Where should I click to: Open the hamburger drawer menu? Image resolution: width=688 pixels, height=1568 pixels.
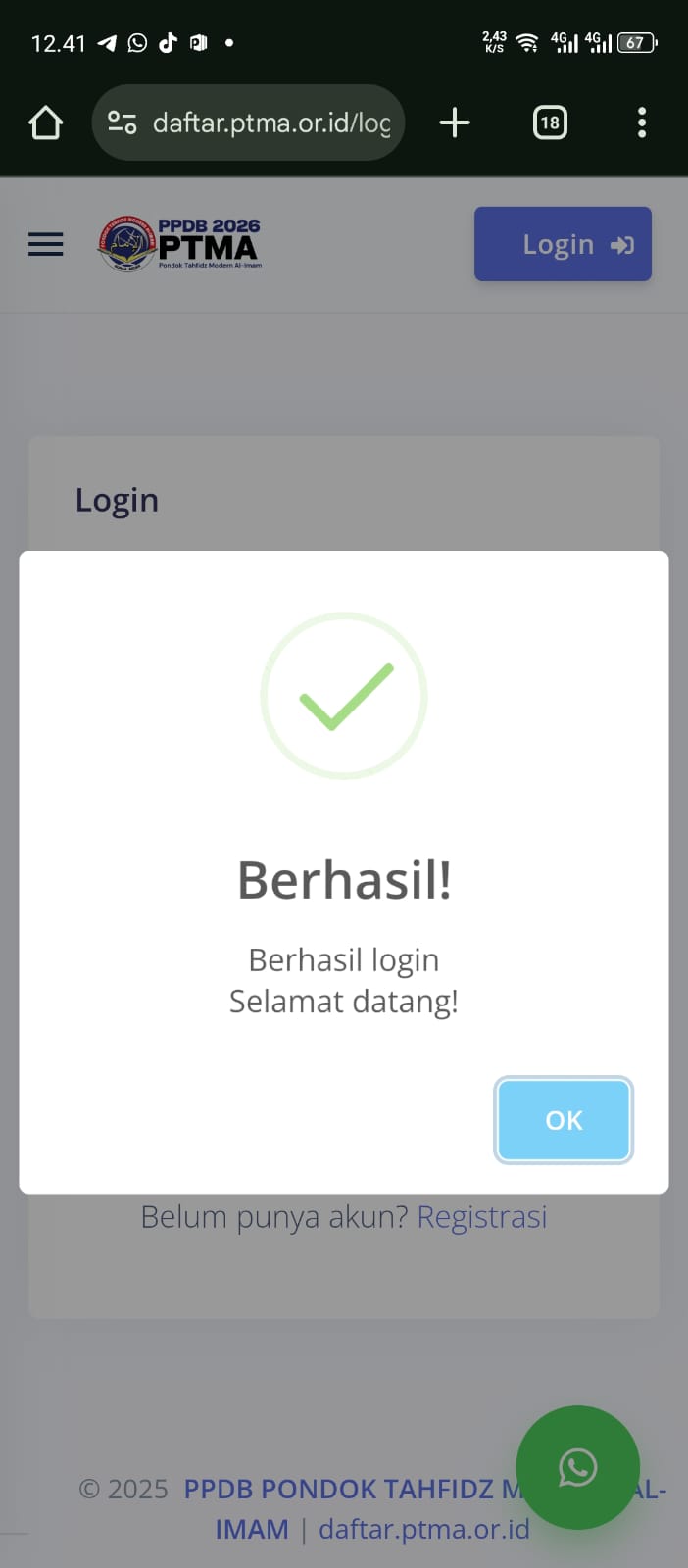(46, 244)
